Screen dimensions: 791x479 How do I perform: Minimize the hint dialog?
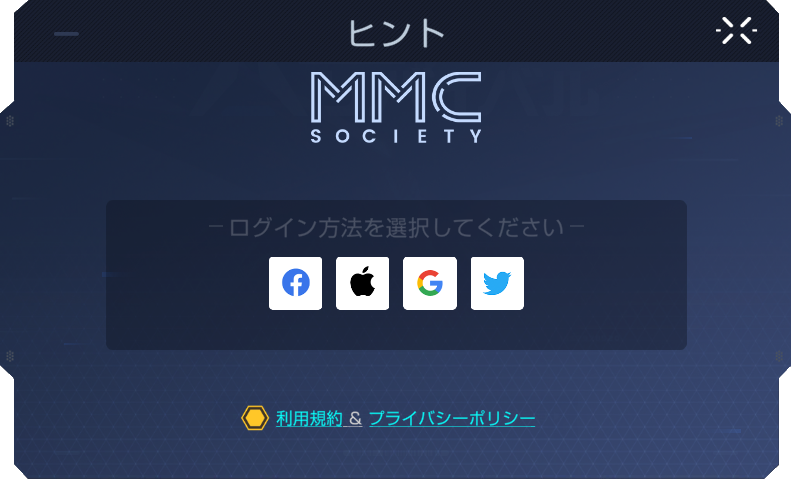click(66, 34)
